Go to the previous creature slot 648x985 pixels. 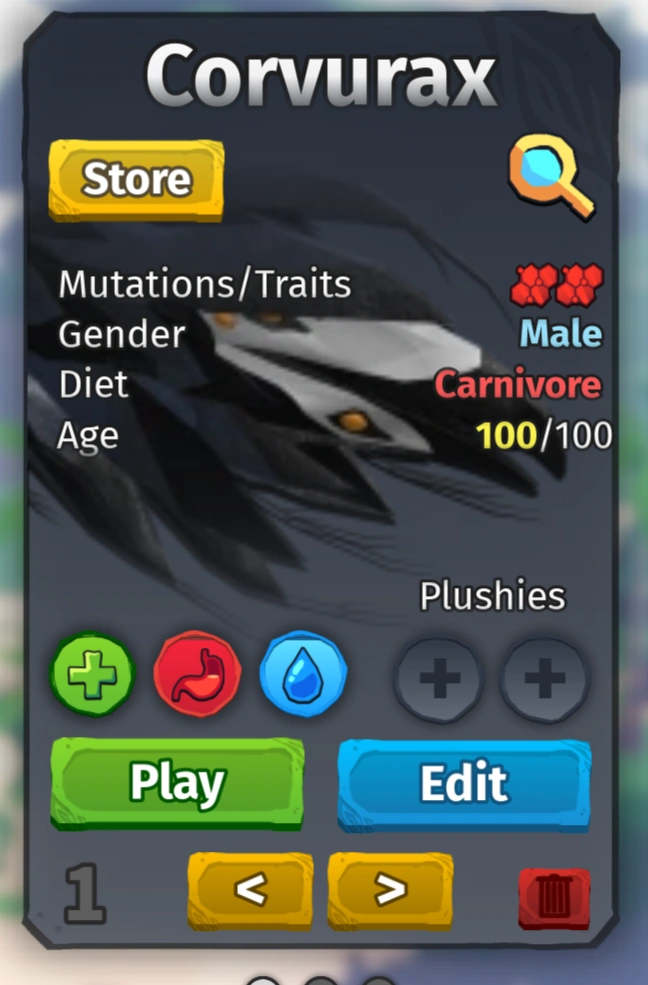click(250, 888)
